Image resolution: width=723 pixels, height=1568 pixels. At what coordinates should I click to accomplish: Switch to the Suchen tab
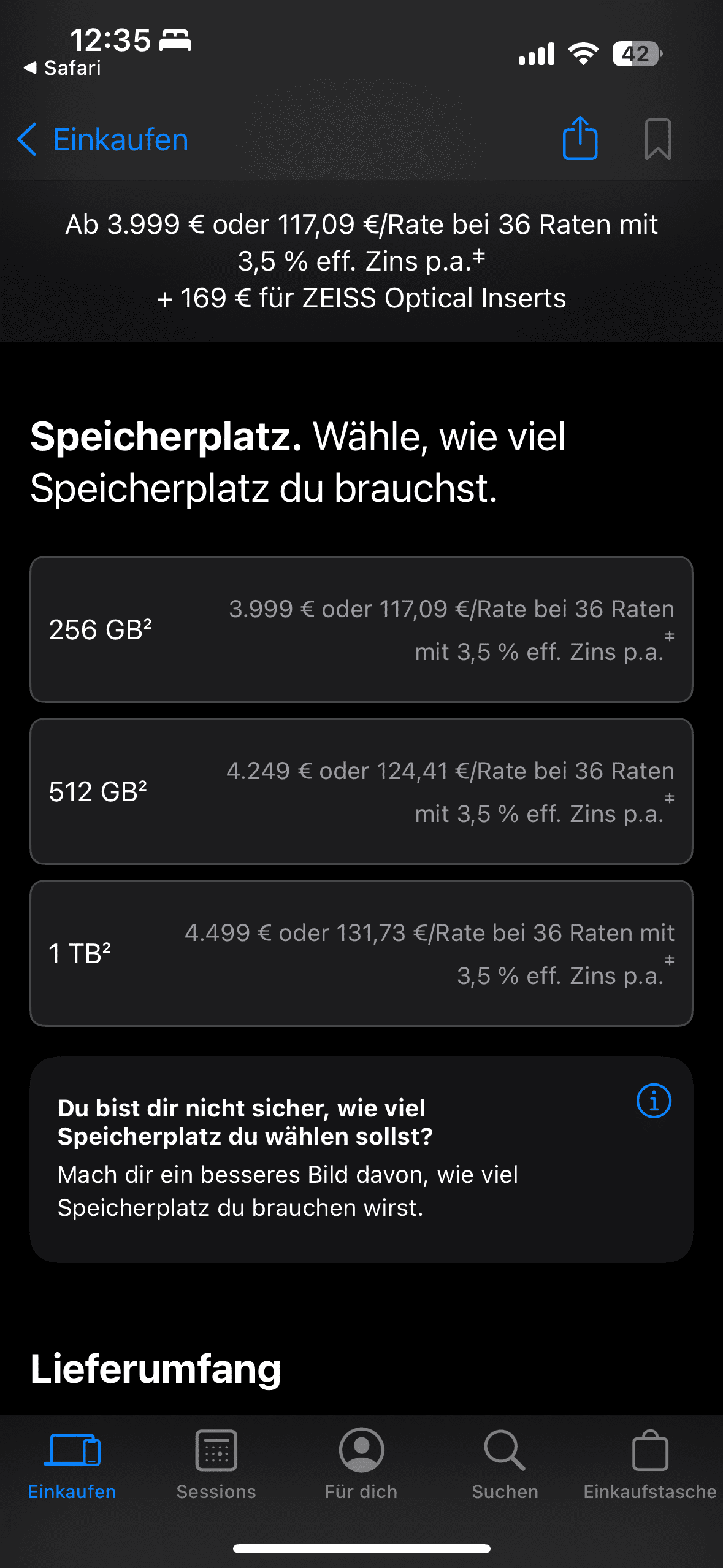coord(505,1464)
